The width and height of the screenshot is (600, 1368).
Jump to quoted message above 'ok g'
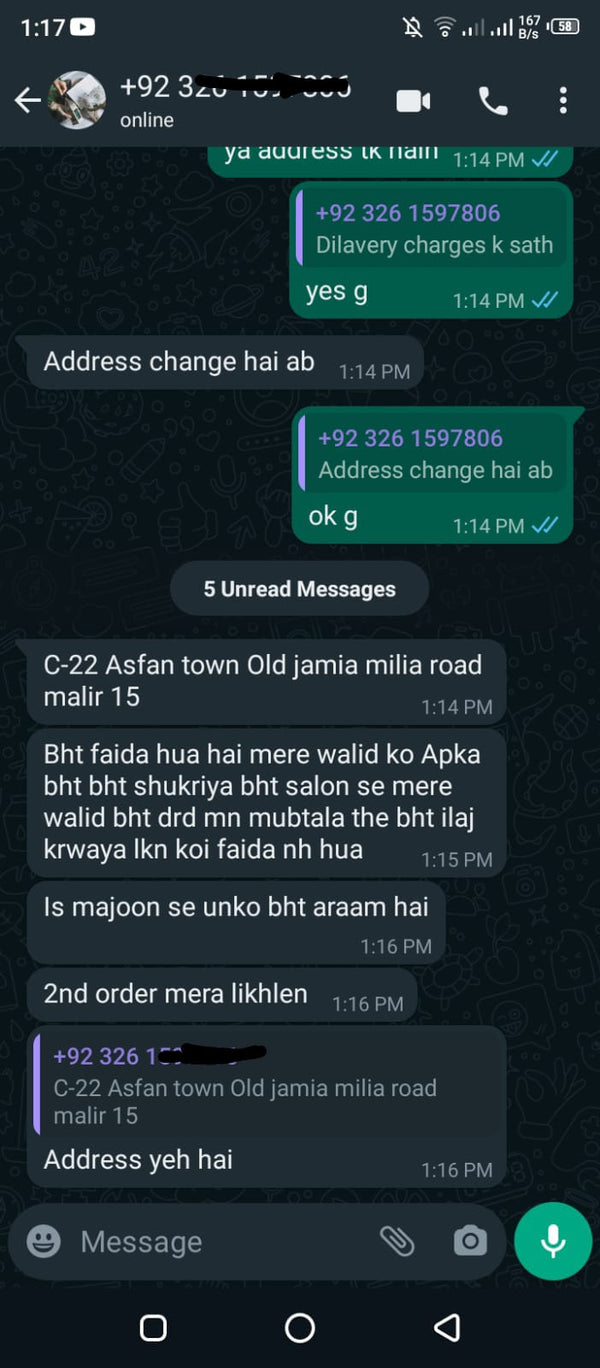coord(434,455)
